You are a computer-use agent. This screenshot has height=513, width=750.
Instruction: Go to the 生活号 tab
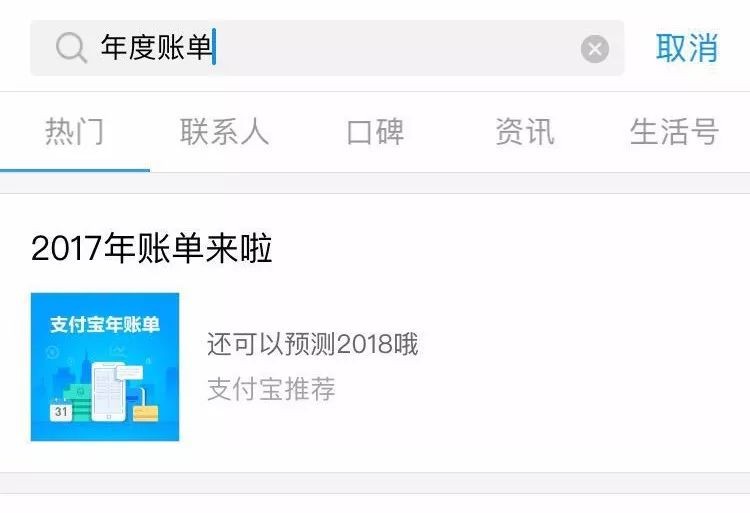(675, 132)
